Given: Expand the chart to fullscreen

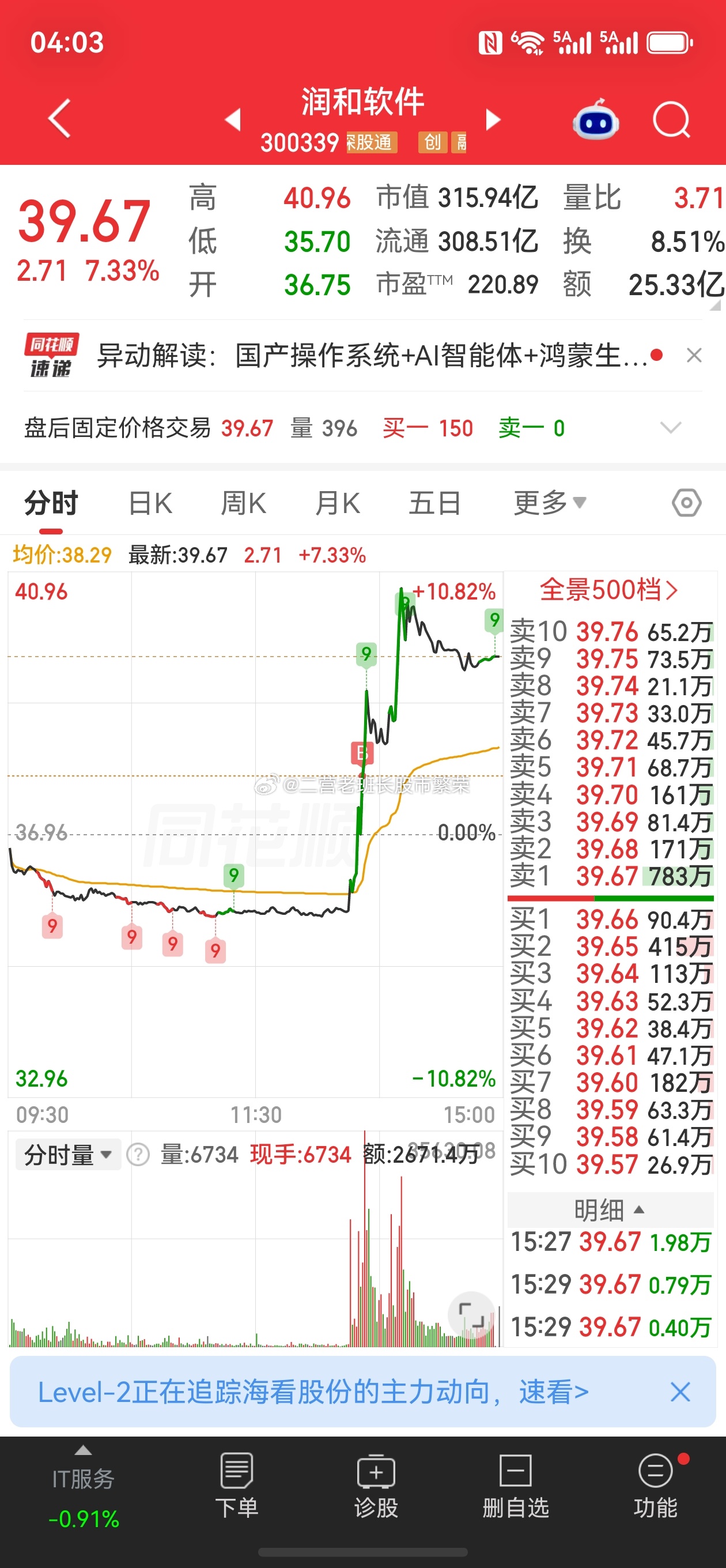Looking at the screenshot, I should 471,1315.
